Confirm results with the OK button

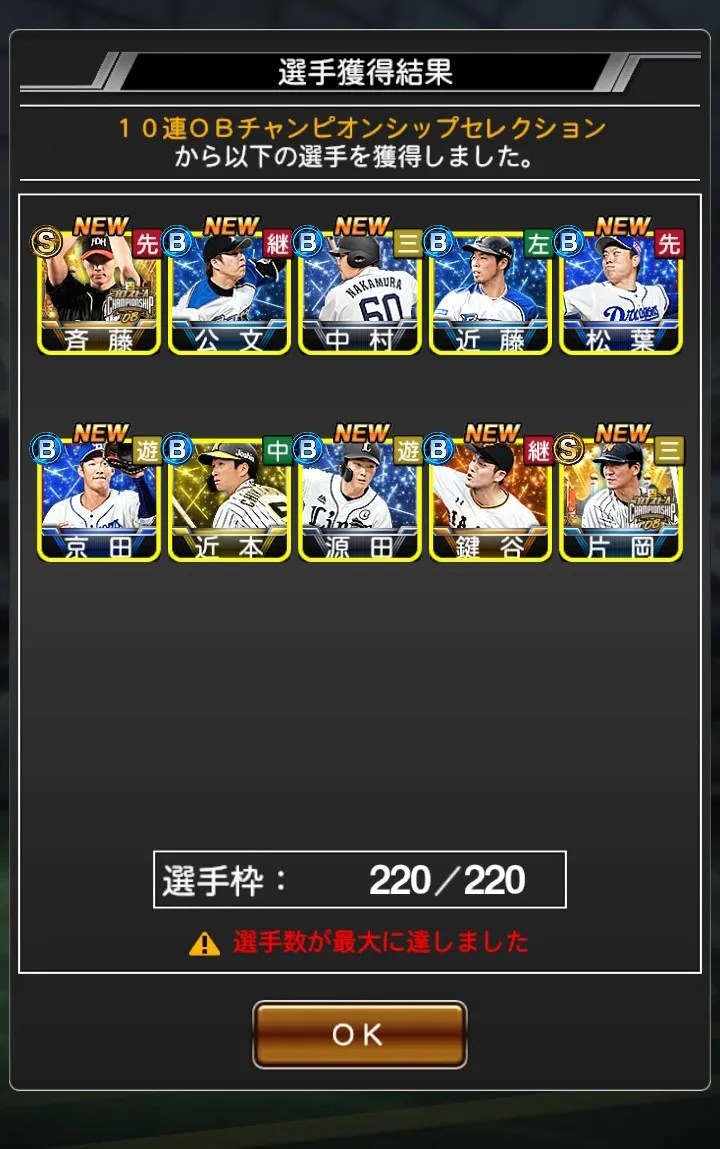359,1035
